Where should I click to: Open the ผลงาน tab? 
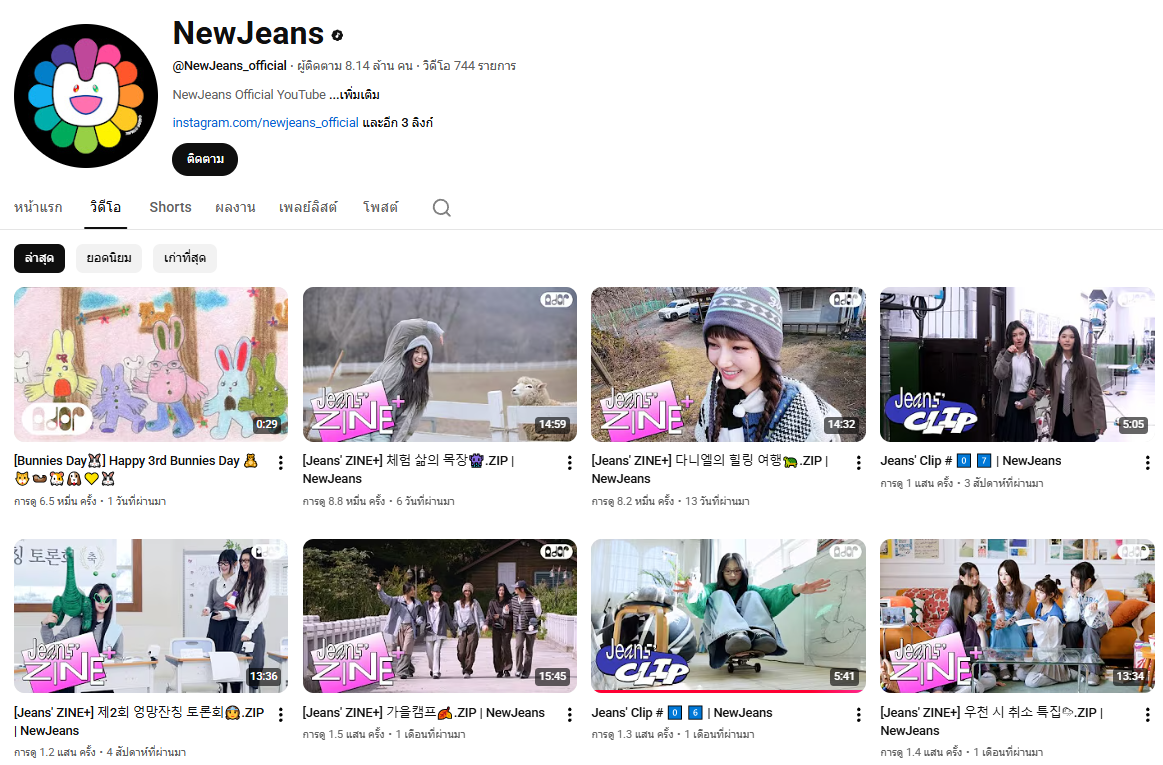coord(235,207)
